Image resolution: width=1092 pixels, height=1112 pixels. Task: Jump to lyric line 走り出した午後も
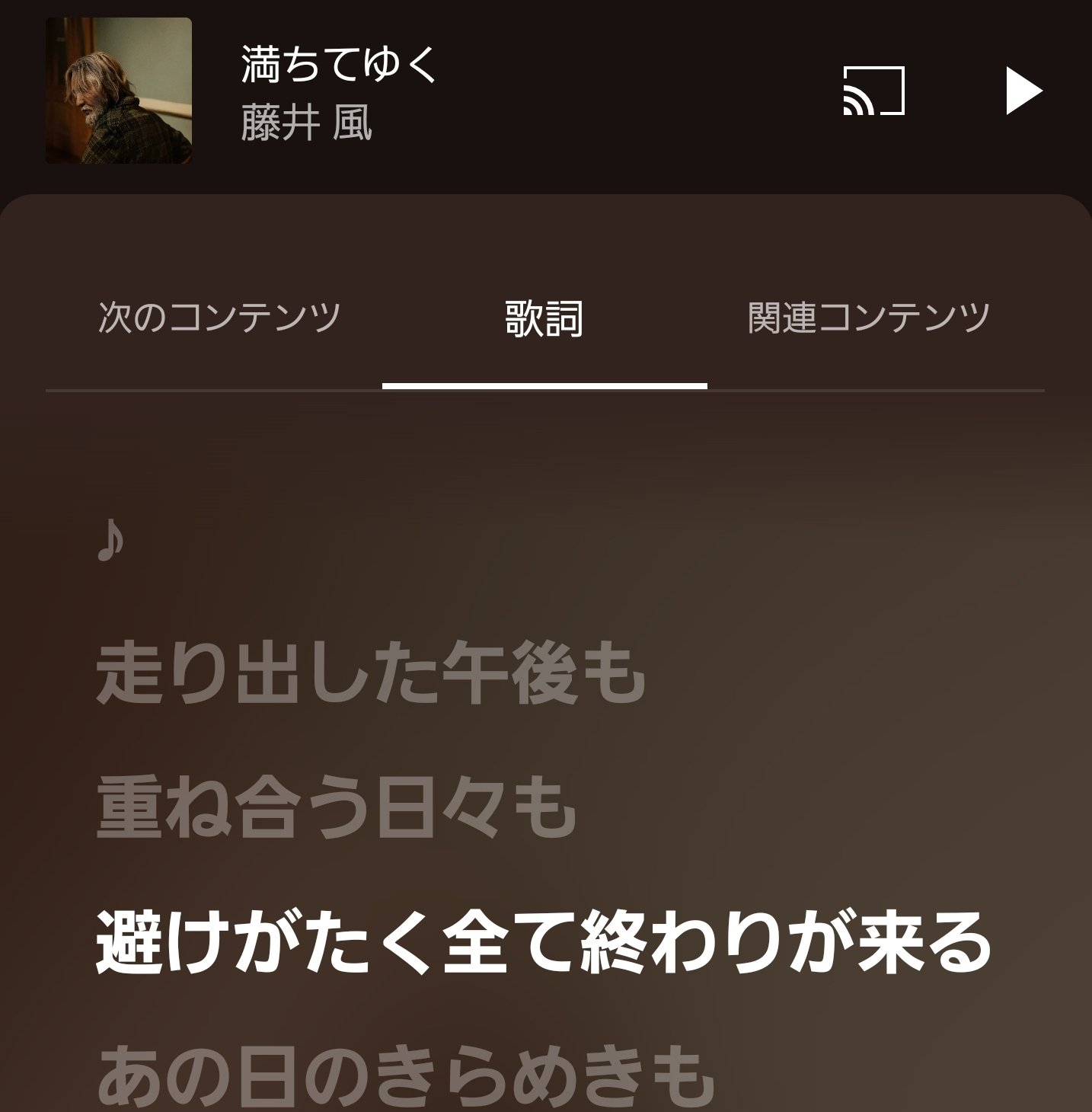pos(372,673)
